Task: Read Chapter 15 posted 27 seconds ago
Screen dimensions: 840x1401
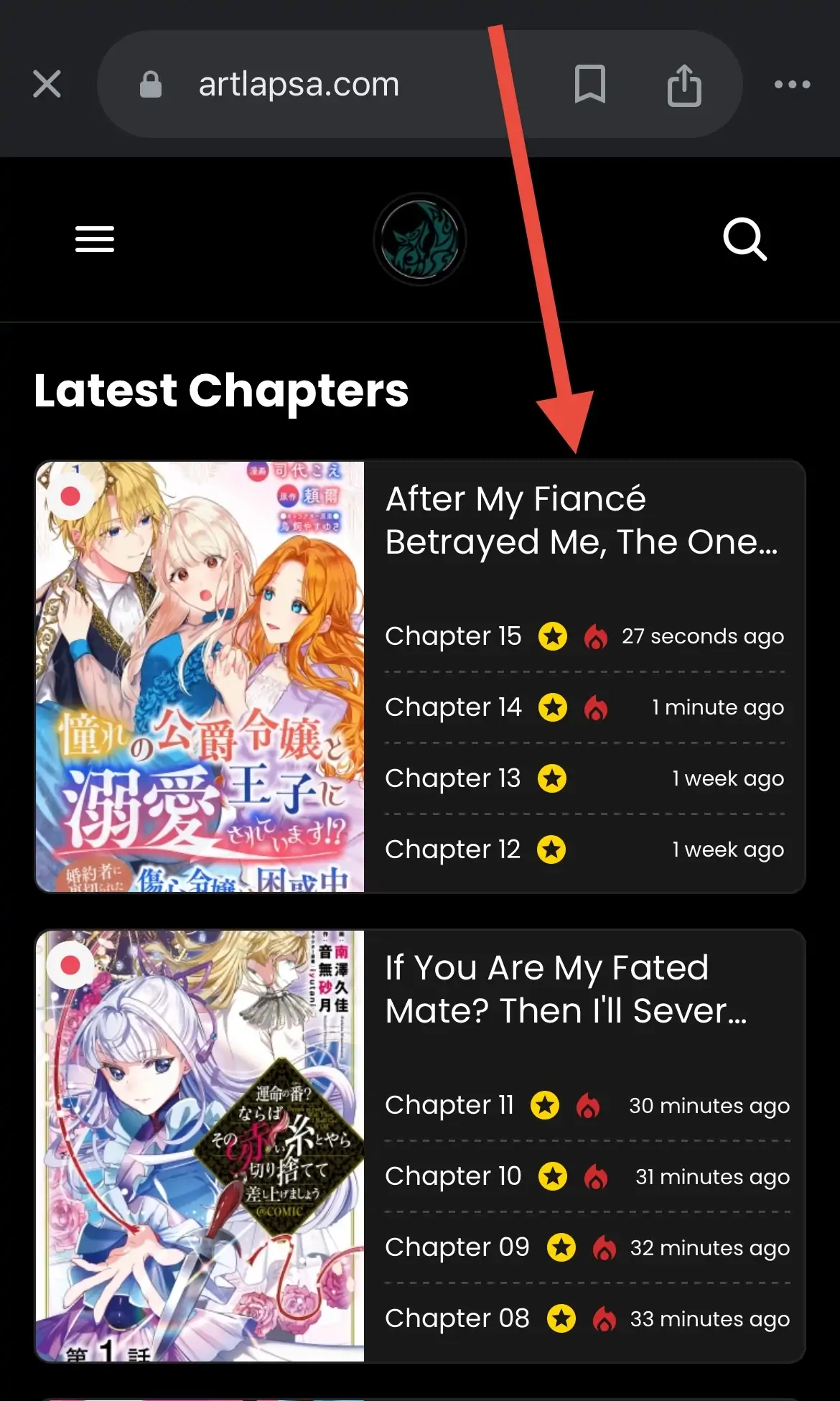Action: pyautogui.click(x=453, y=636)
